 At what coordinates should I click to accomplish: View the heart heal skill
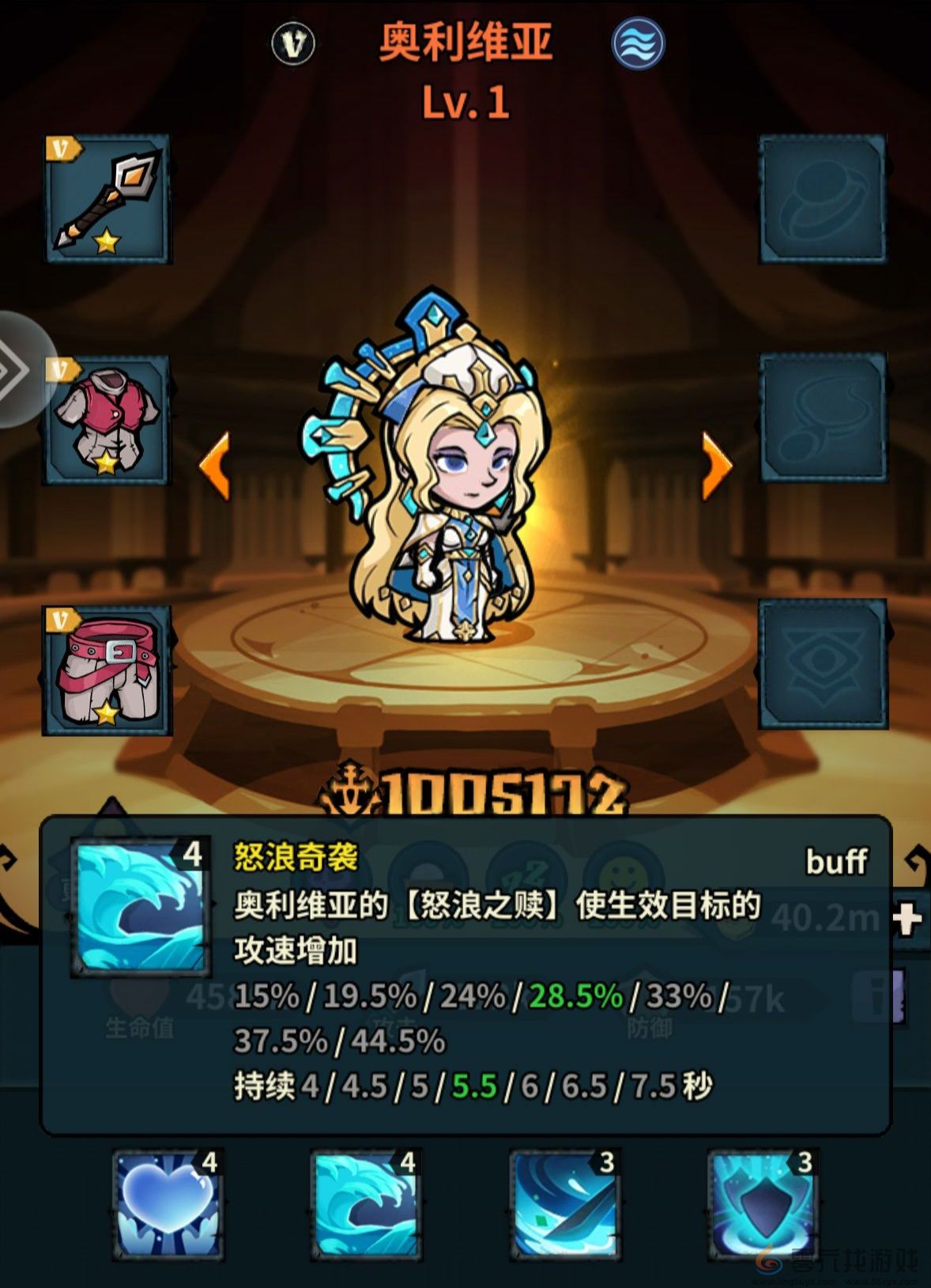pyautogui.click(x=168, y=1203)
